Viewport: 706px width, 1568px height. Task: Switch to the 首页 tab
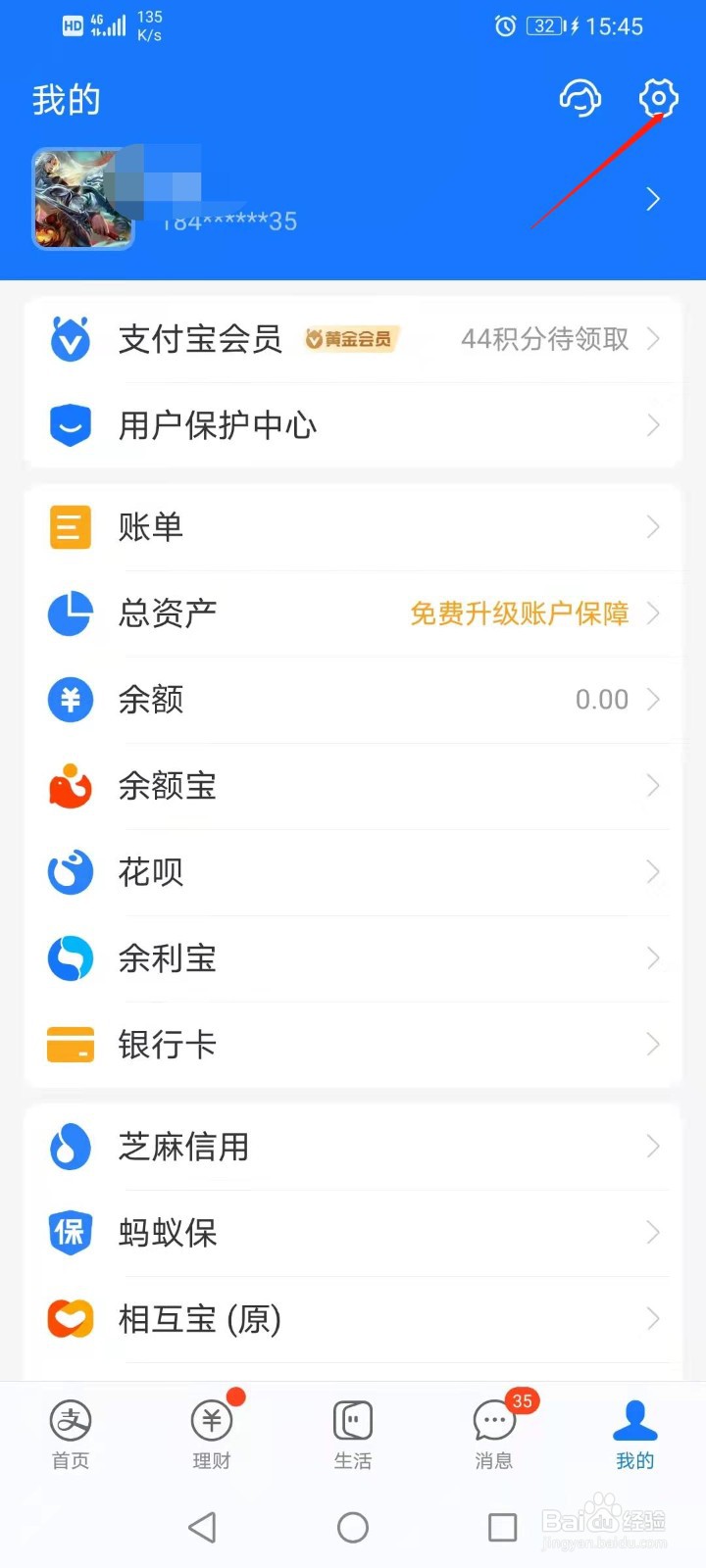point(71,1434)
